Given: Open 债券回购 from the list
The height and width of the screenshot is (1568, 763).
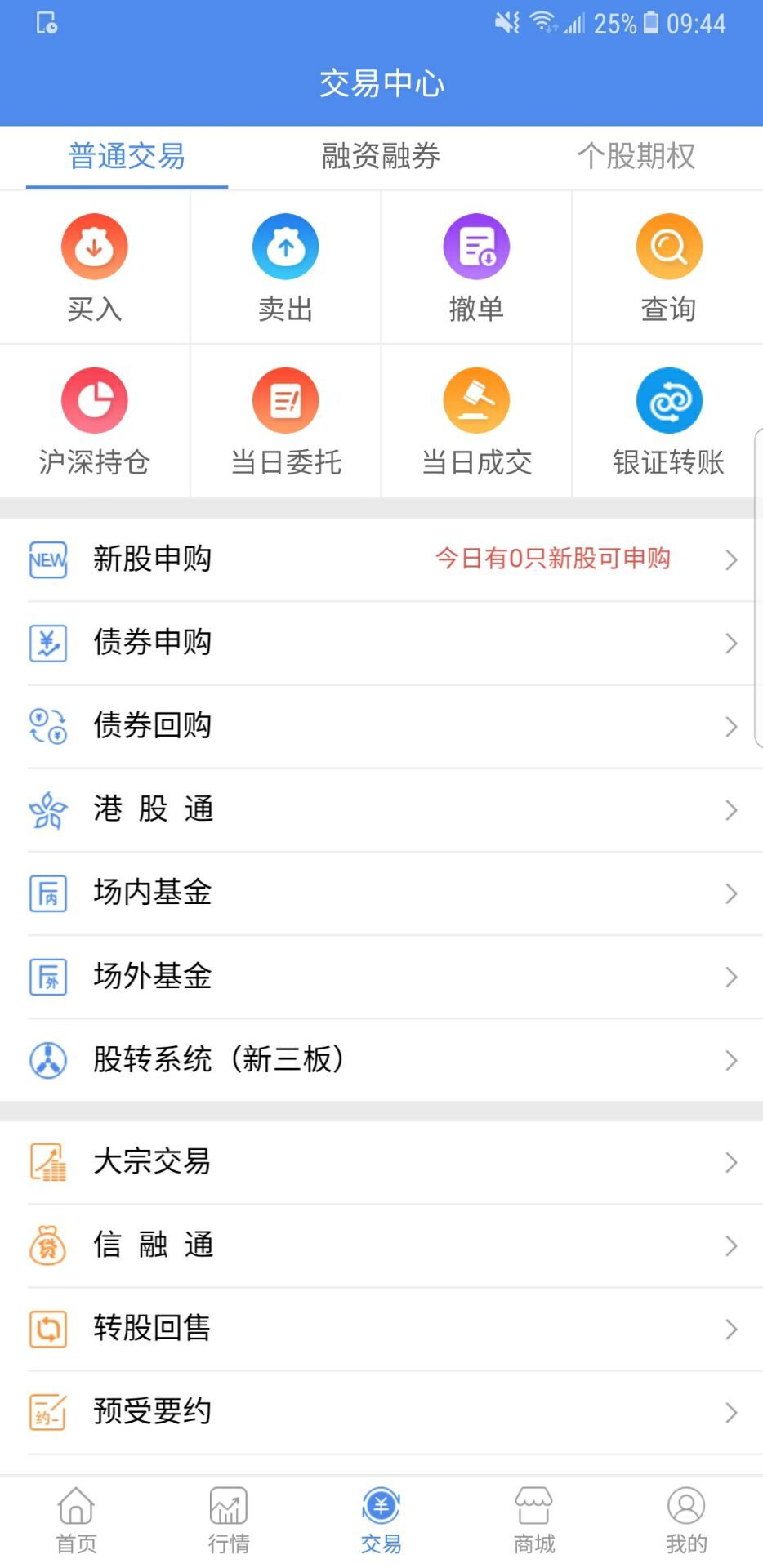Looking at the screenshot, I should [381, 726].
